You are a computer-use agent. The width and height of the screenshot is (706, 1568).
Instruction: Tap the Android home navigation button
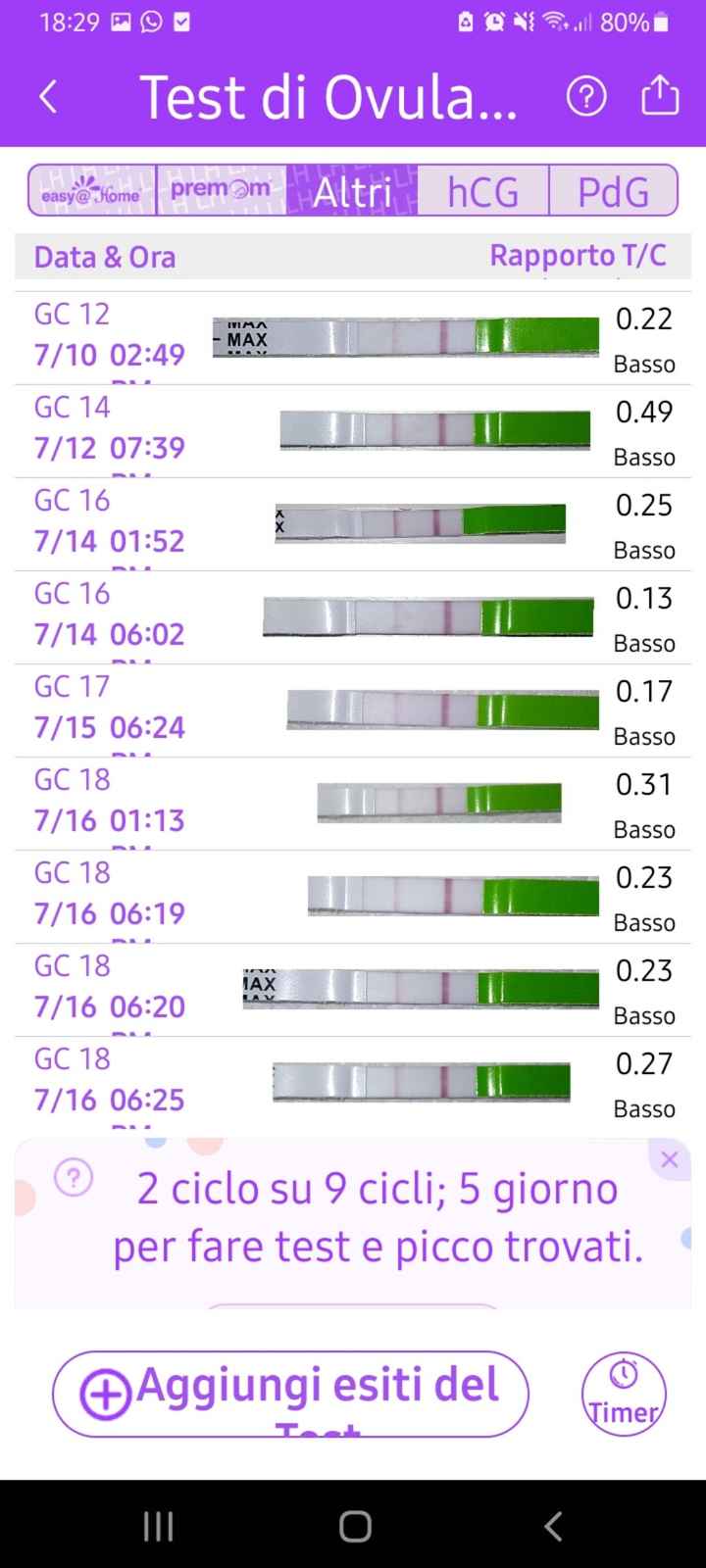coord(353,1525)
